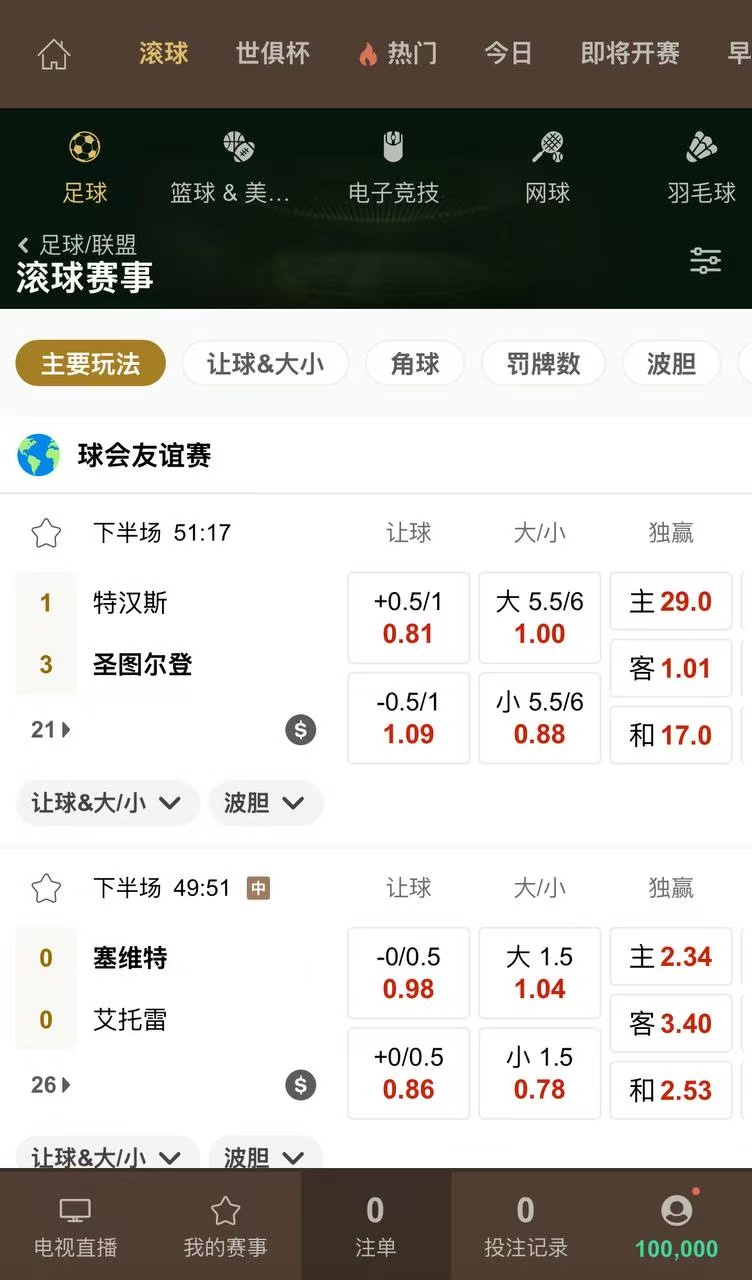Open the account profile with 100,000 balance

(x=676, y=1226)
